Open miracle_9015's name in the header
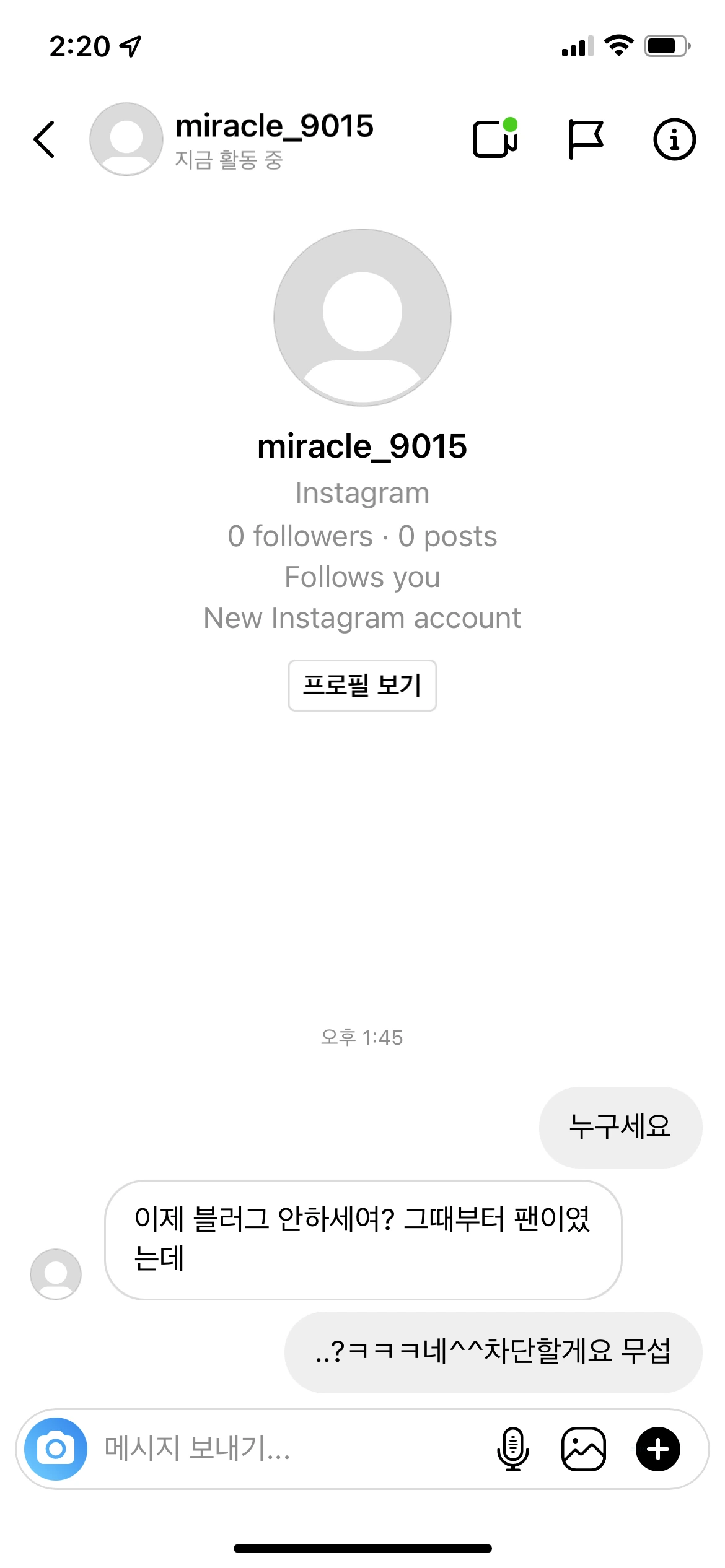The width and height of the screenshot is (725, 1568). coord(275,126)
